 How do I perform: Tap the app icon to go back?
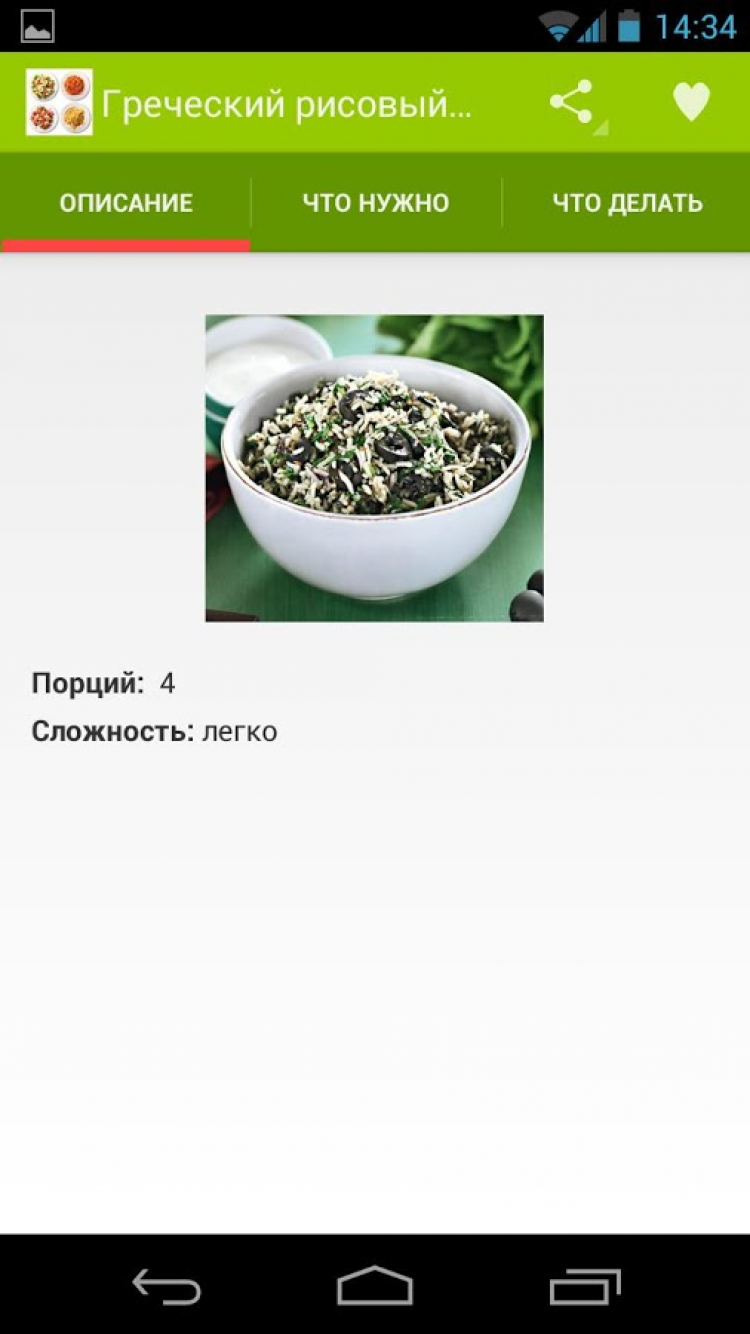click(59, 102)
